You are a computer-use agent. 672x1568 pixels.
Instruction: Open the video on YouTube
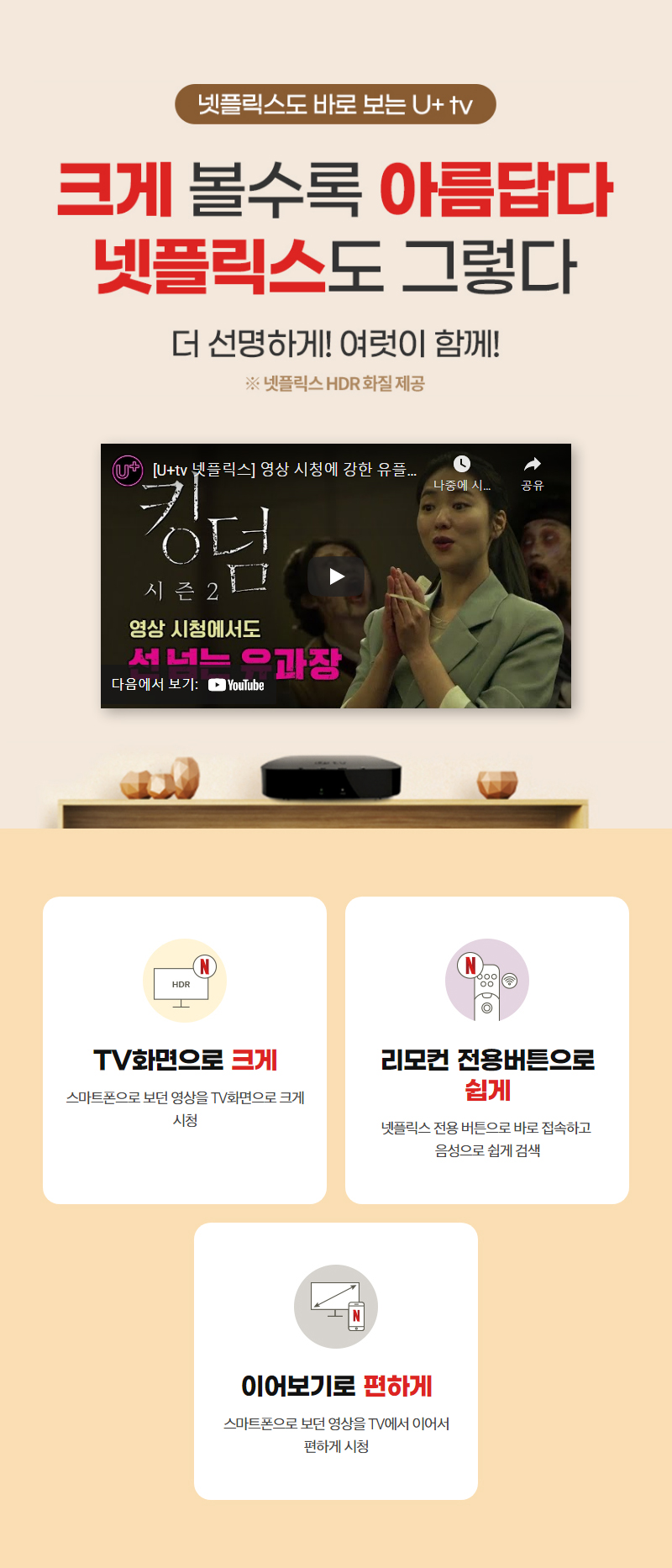pos(236,685)
